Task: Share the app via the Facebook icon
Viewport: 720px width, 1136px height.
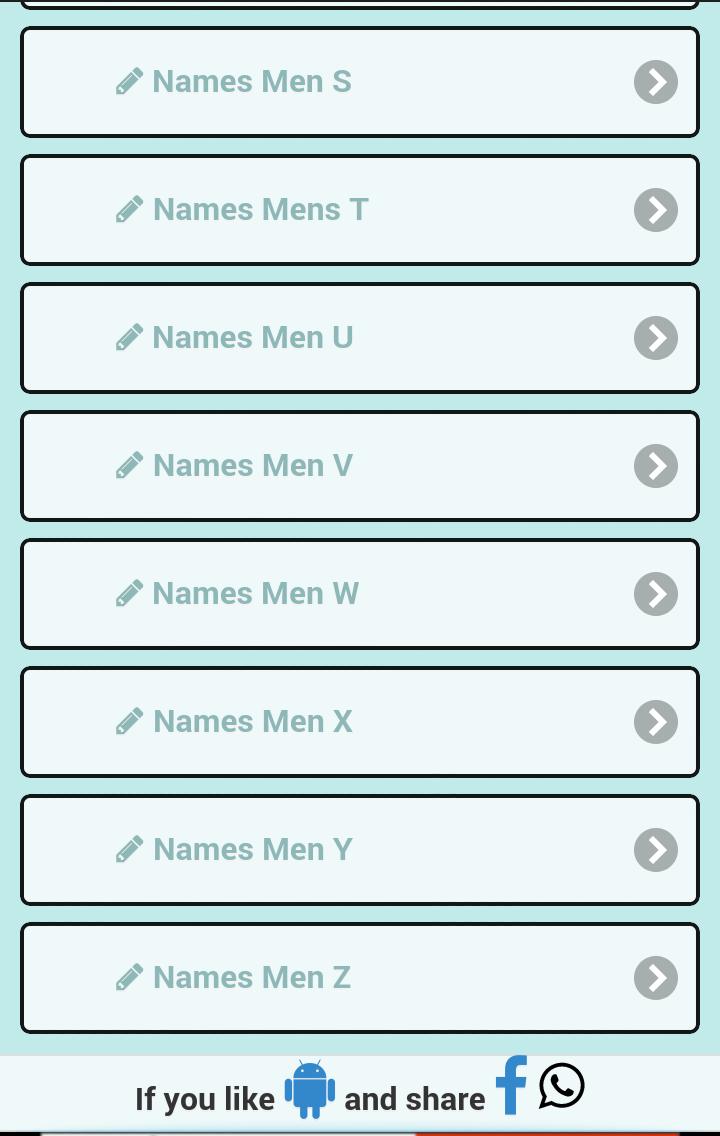Action: click(x=510, y=1084)
